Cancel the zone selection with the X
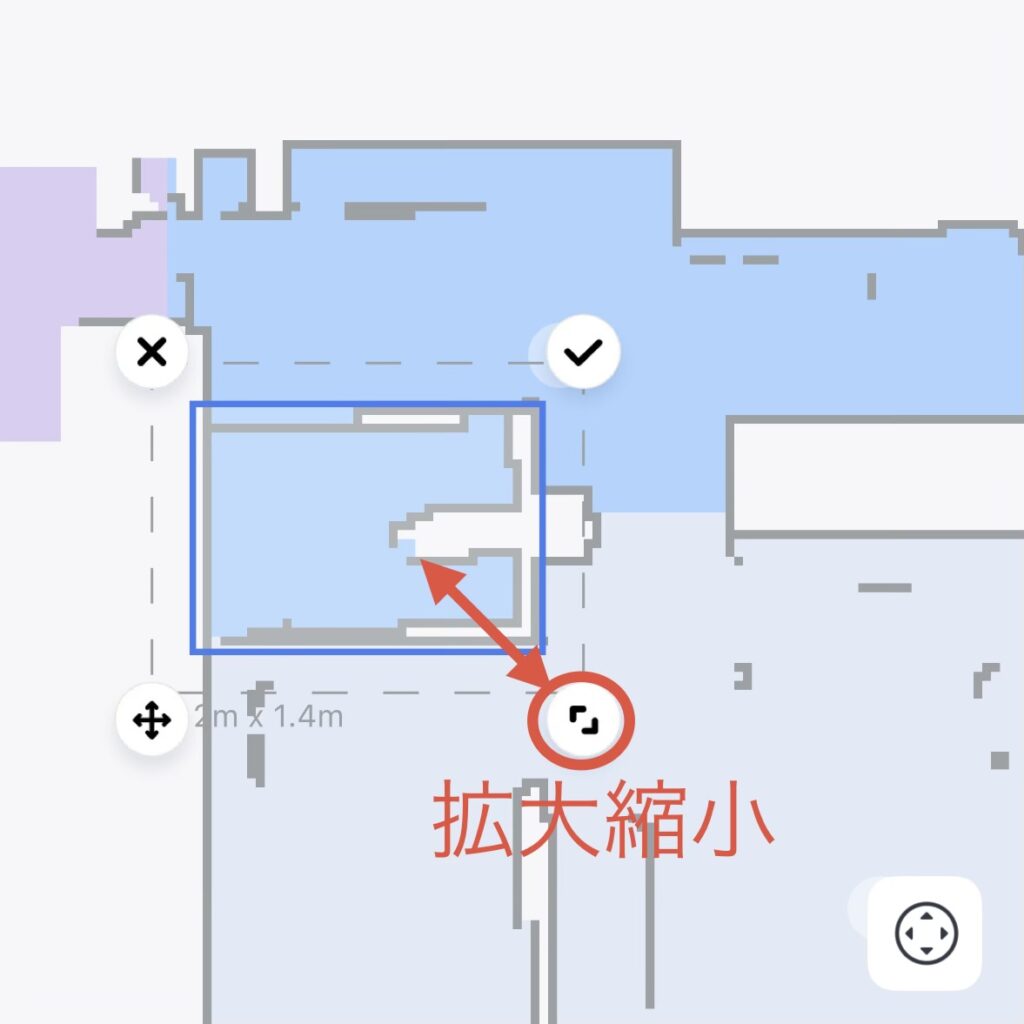This screenshot has width=1024, height=1024. click(152, 352)
